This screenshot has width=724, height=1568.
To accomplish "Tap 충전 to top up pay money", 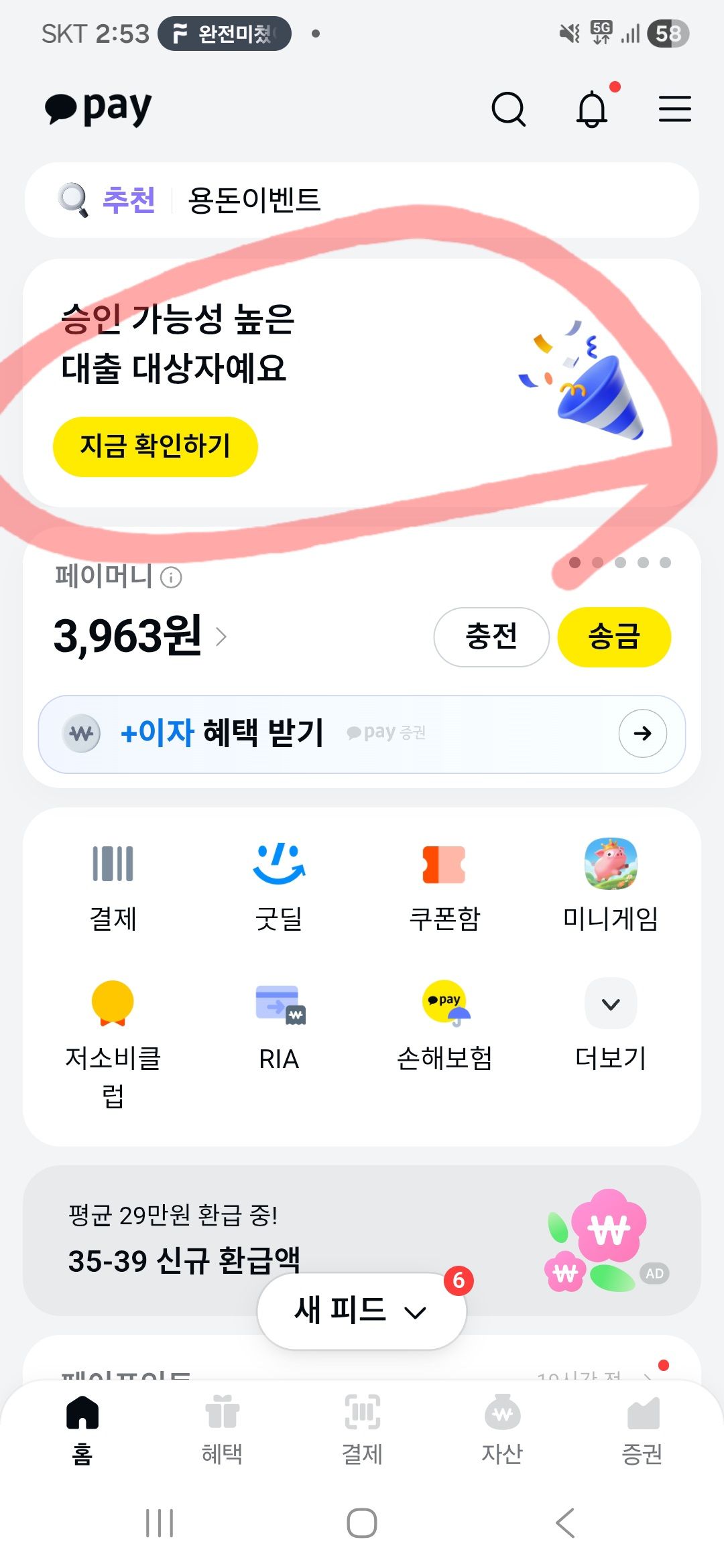I will (491, 637).
